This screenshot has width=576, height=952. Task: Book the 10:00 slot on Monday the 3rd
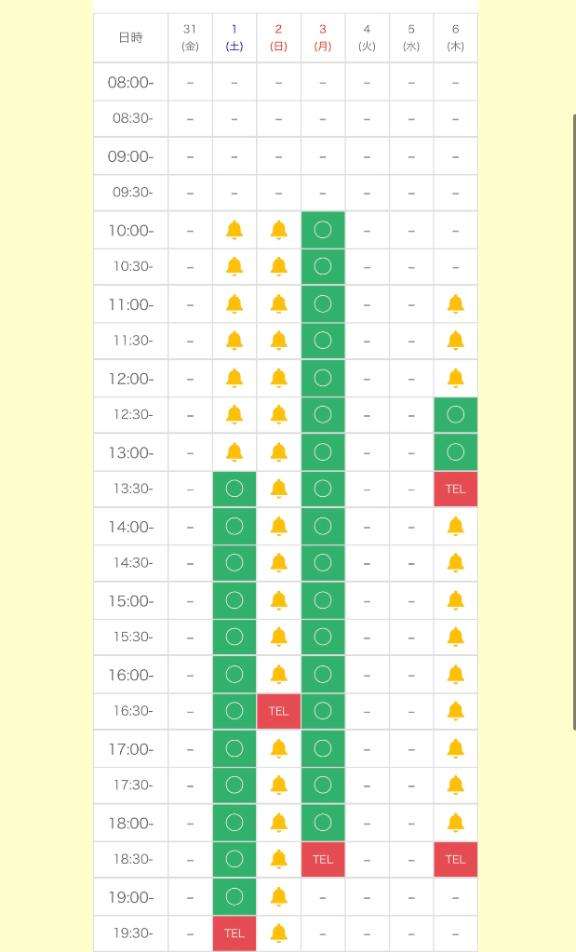point(323,230)
